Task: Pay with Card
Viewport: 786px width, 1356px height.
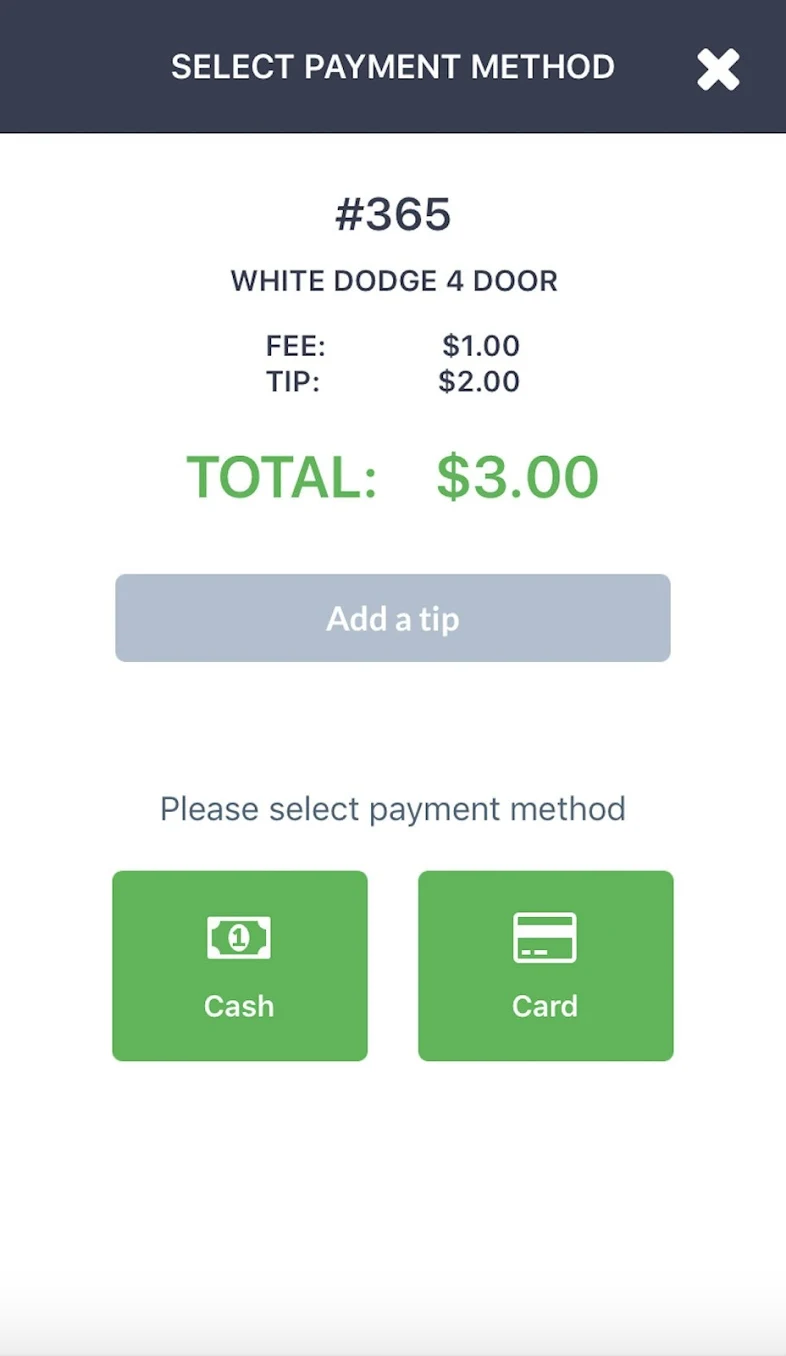Action: click(545, 965)
